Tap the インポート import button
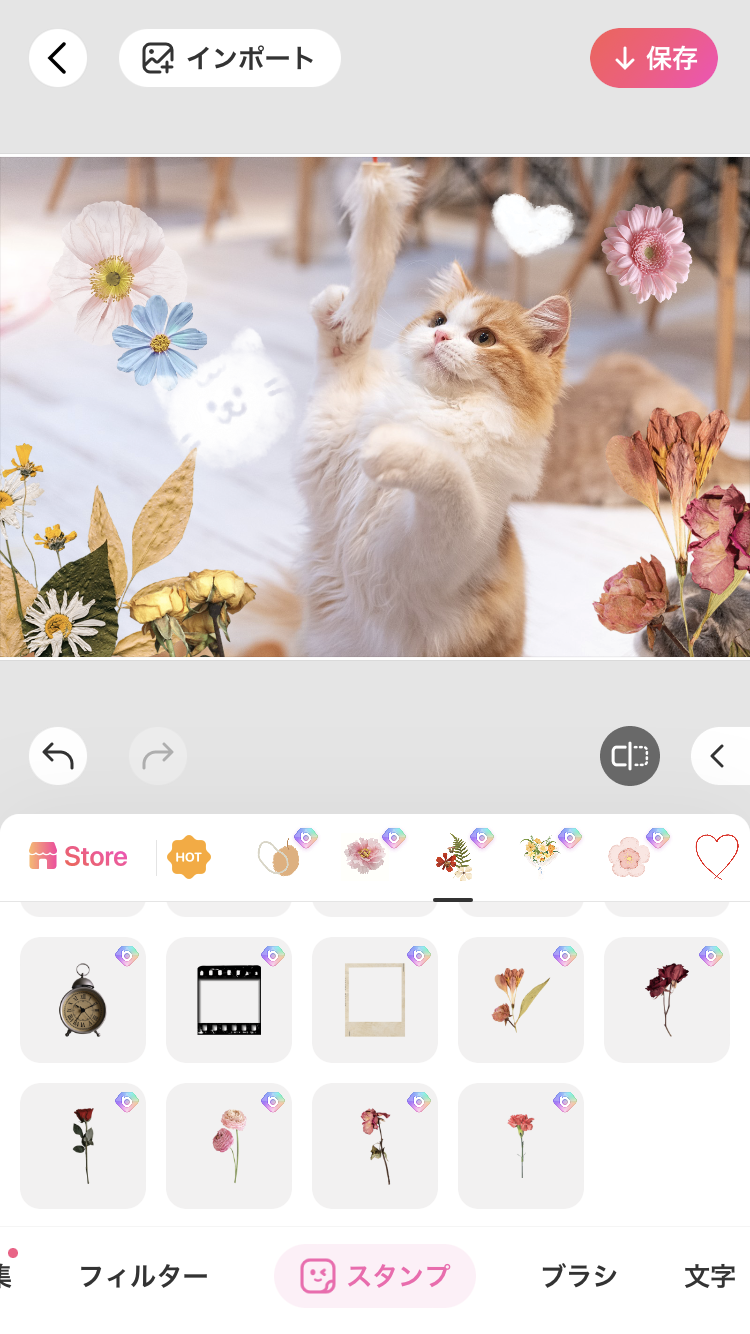 pos(230,58)
